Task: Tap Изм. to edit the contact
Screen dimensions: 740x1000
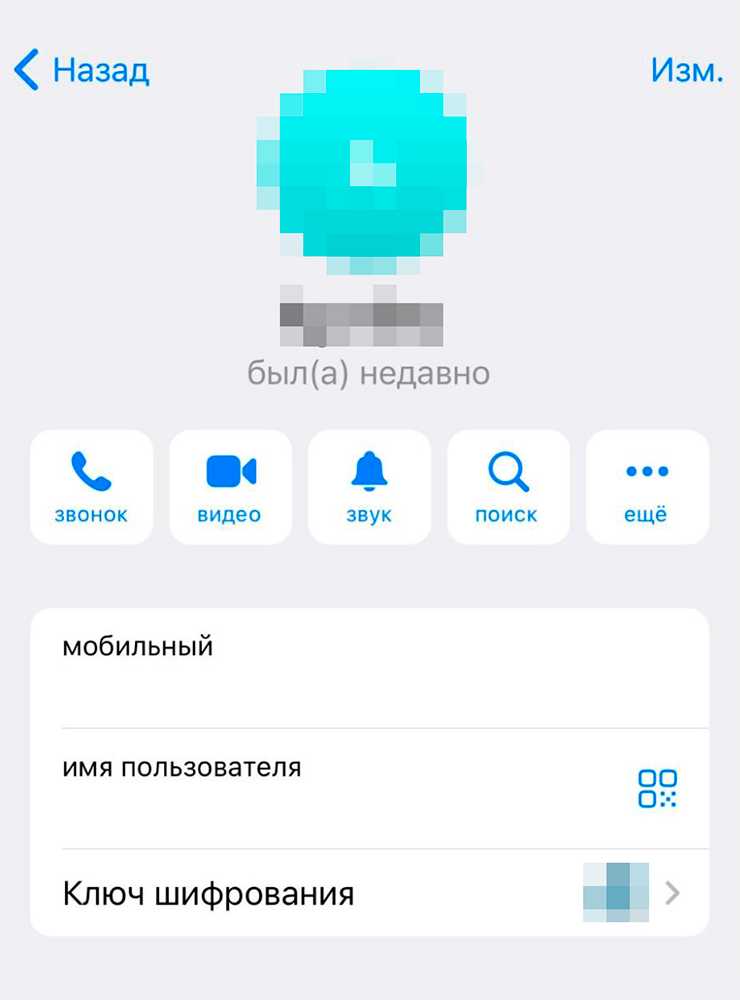Action: 686,71
